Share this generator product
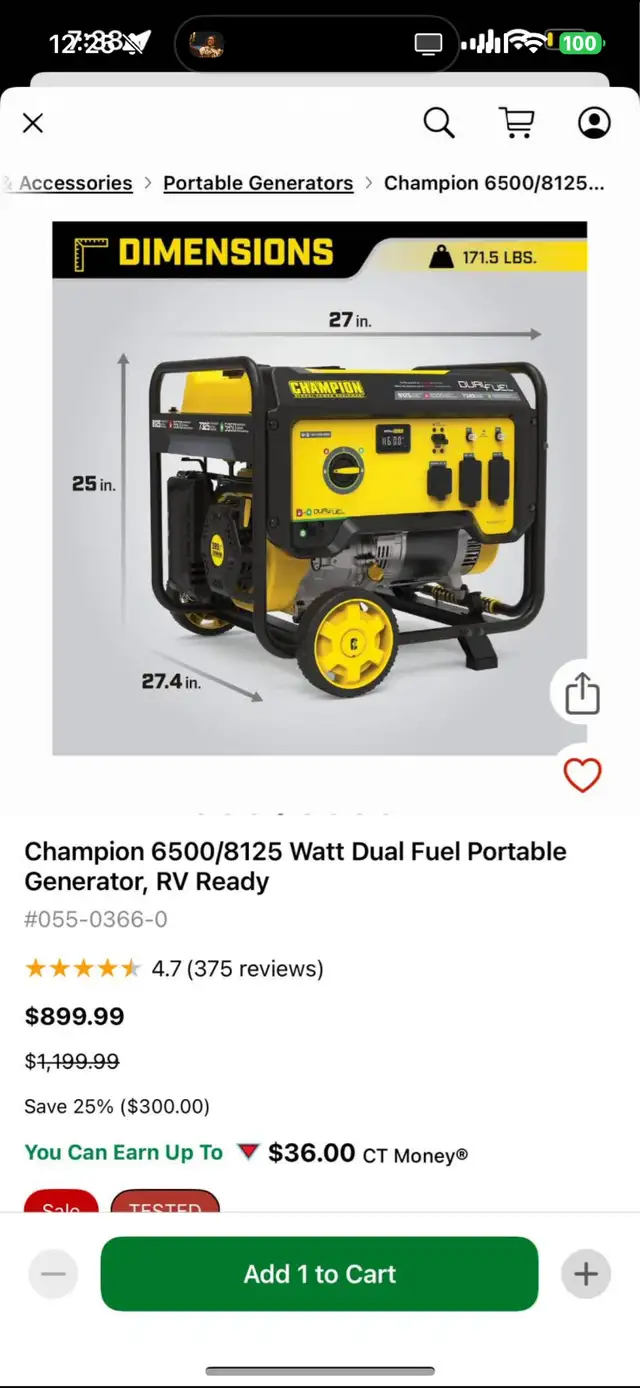Image resolution: width=640 pixels, height=1388 pixels. pos(582,694)
